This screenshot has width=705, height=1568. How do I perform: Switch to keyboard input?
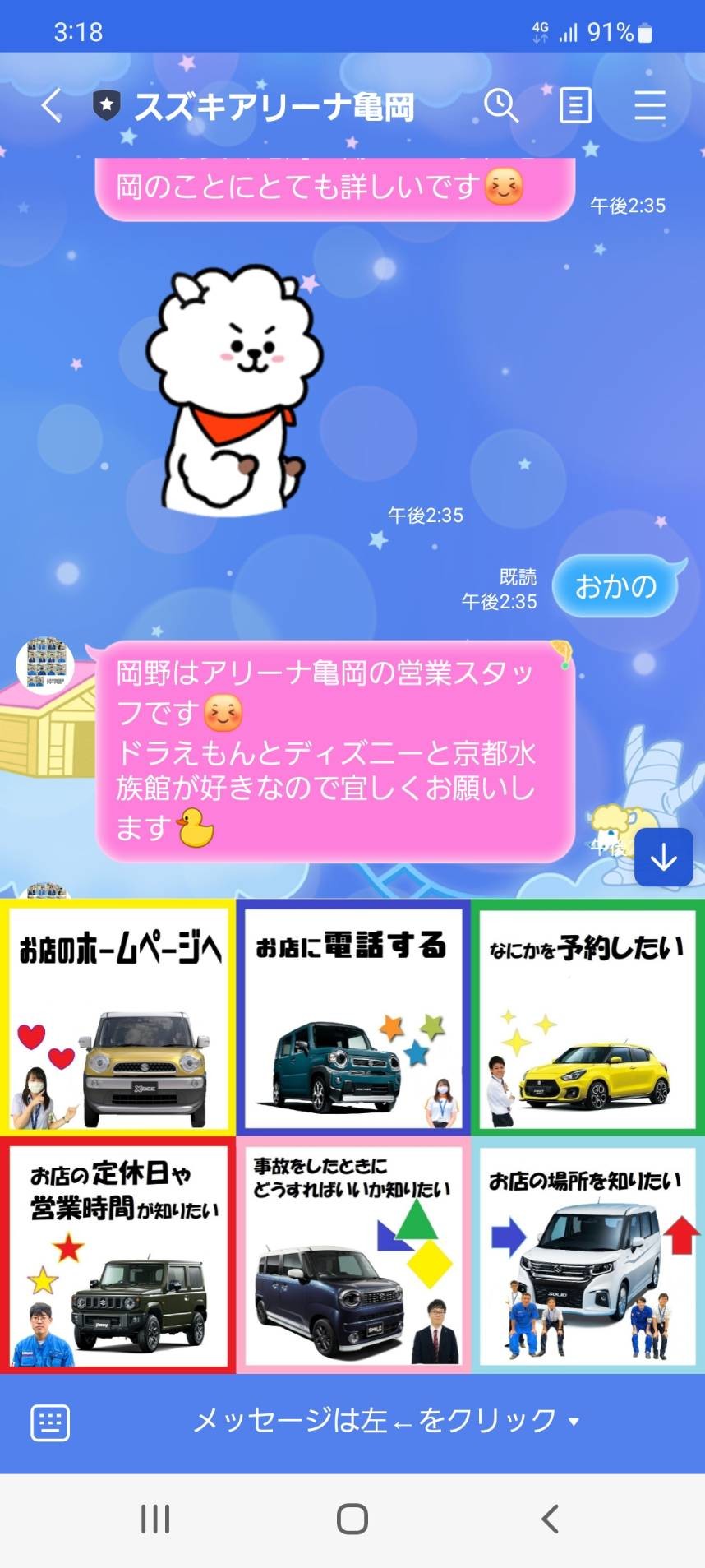coord(50,1422)
